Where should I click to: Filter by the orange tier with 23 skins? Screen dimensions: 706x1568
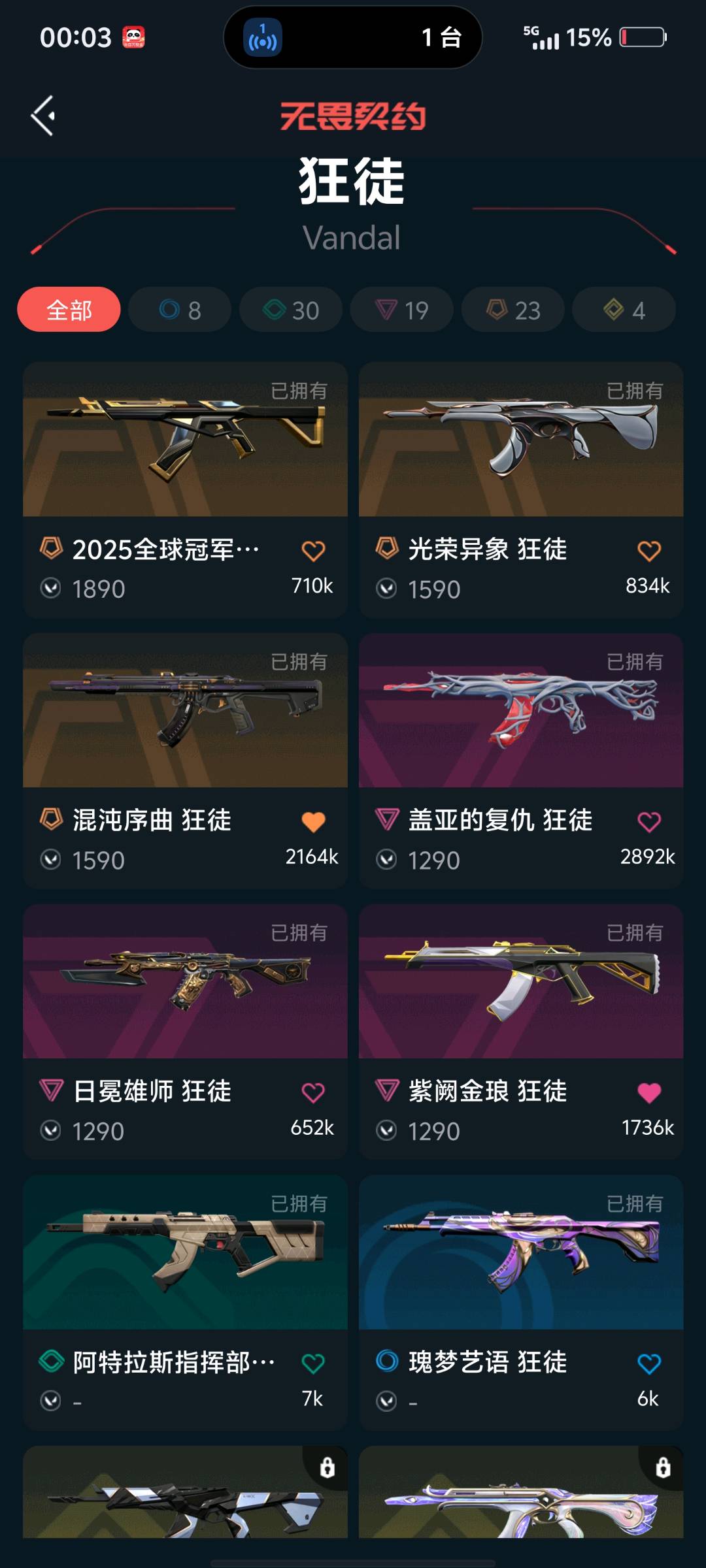[x=513, y=310]
